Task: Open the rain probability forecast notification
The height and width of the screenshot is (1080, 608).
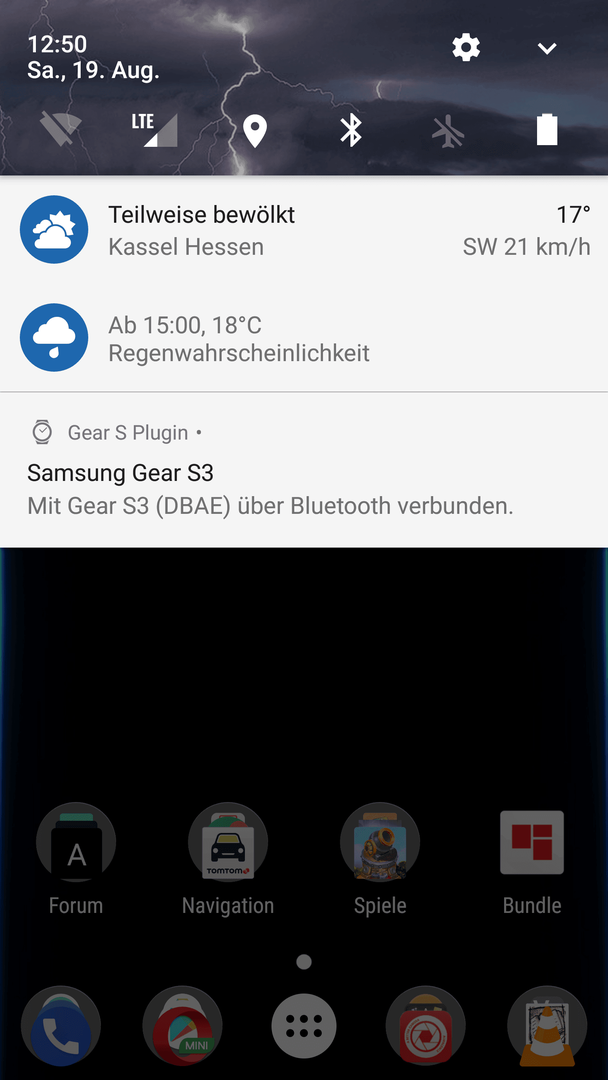Action: (x=304, y=338)
